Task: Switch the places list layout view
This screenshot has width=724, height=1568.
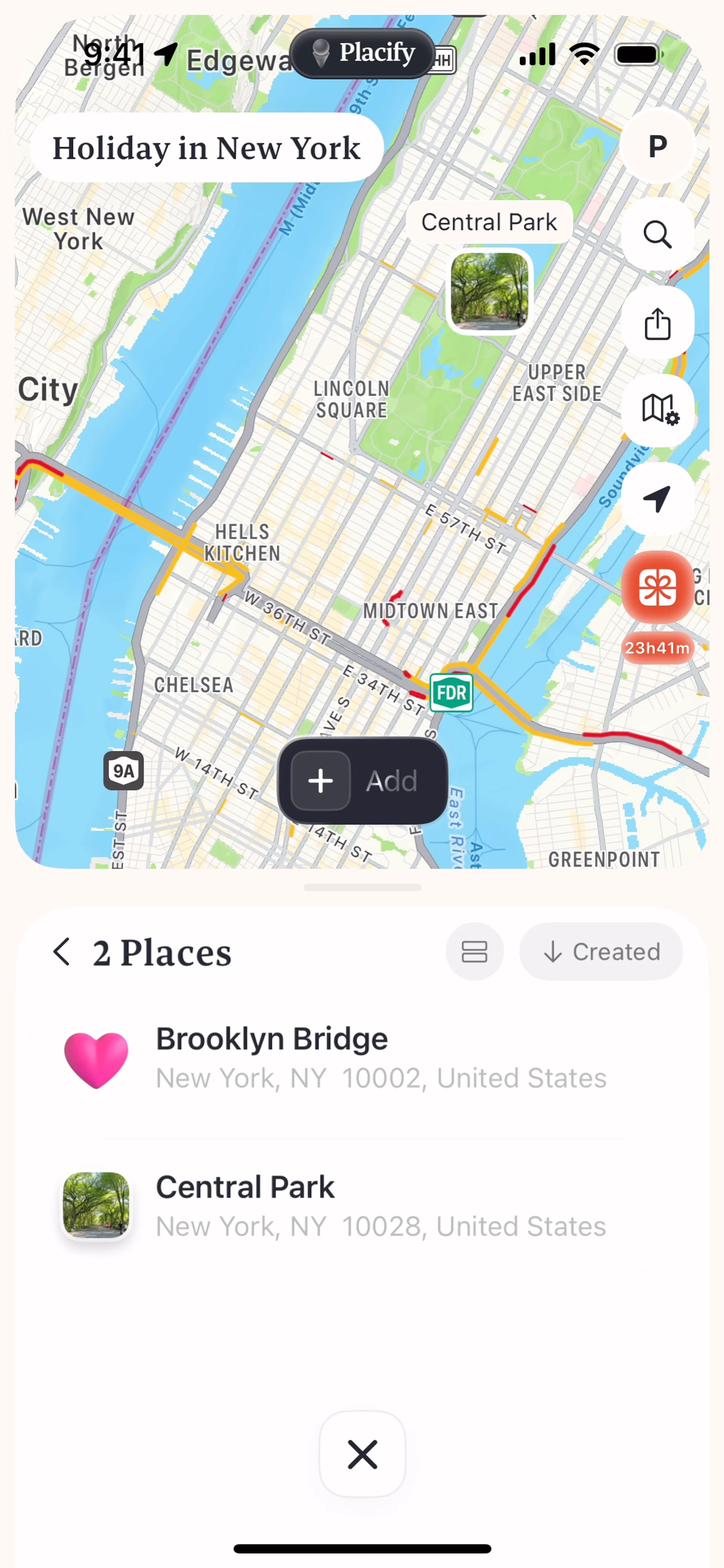Action: (474, 951)
